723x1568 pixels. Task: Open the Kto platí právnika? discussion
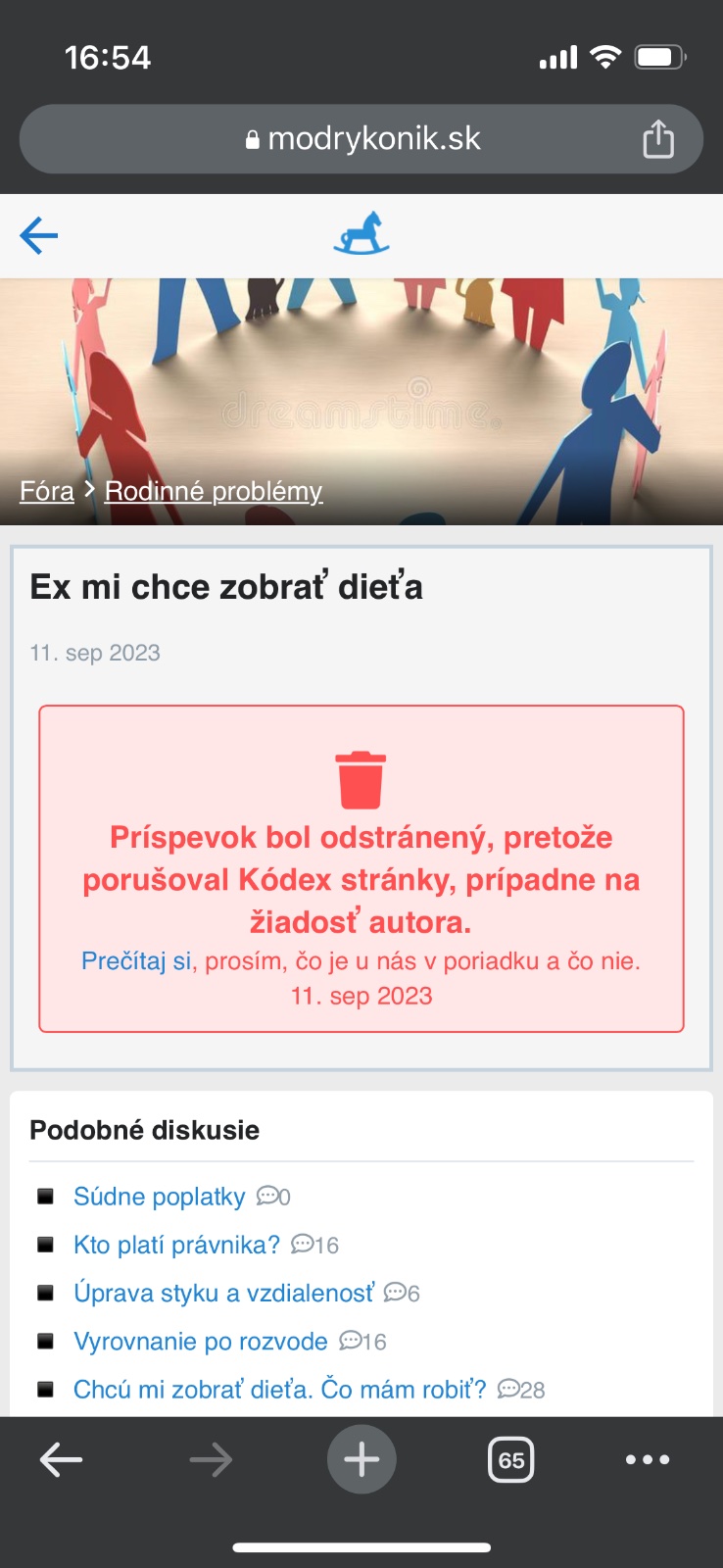click(x=176, y=1245)
